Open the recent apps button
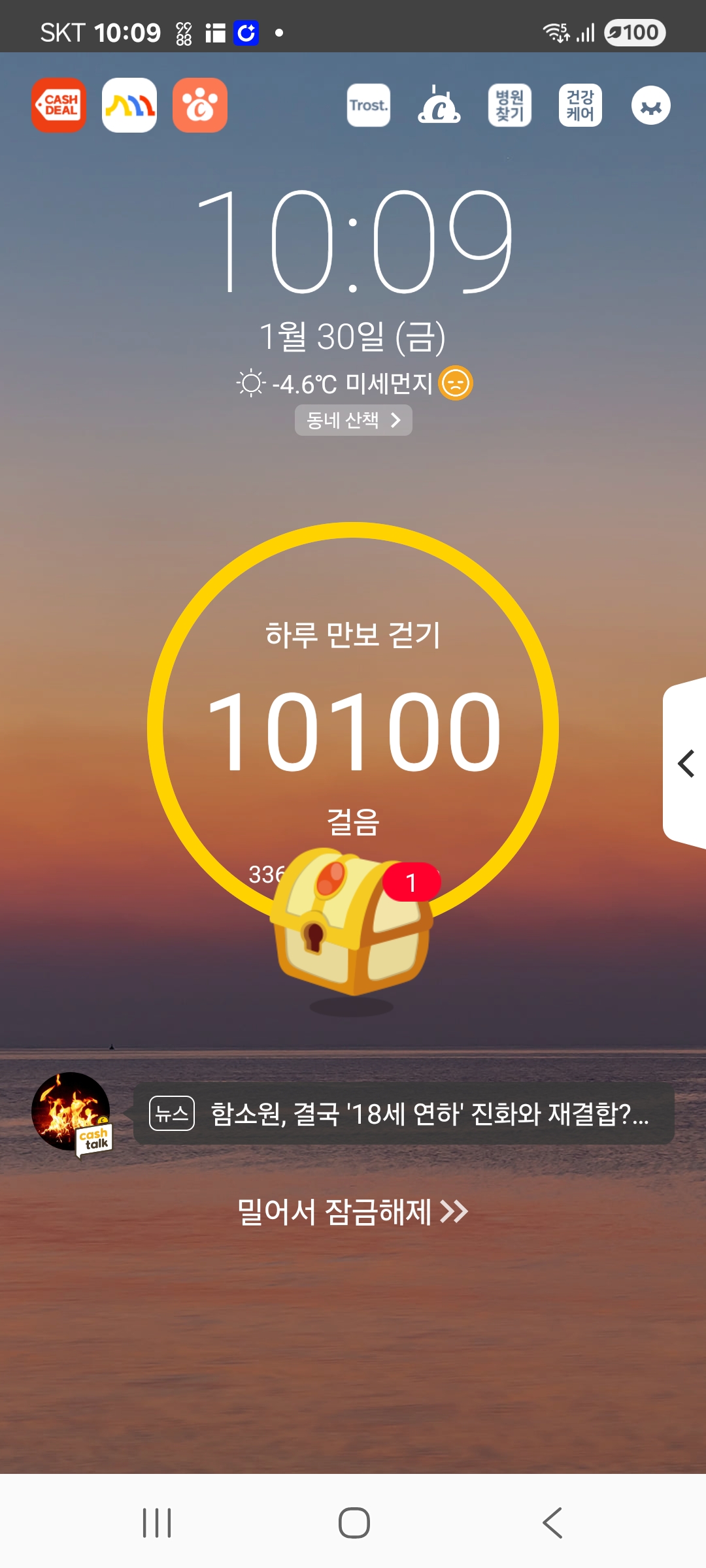 [157, 1523]
